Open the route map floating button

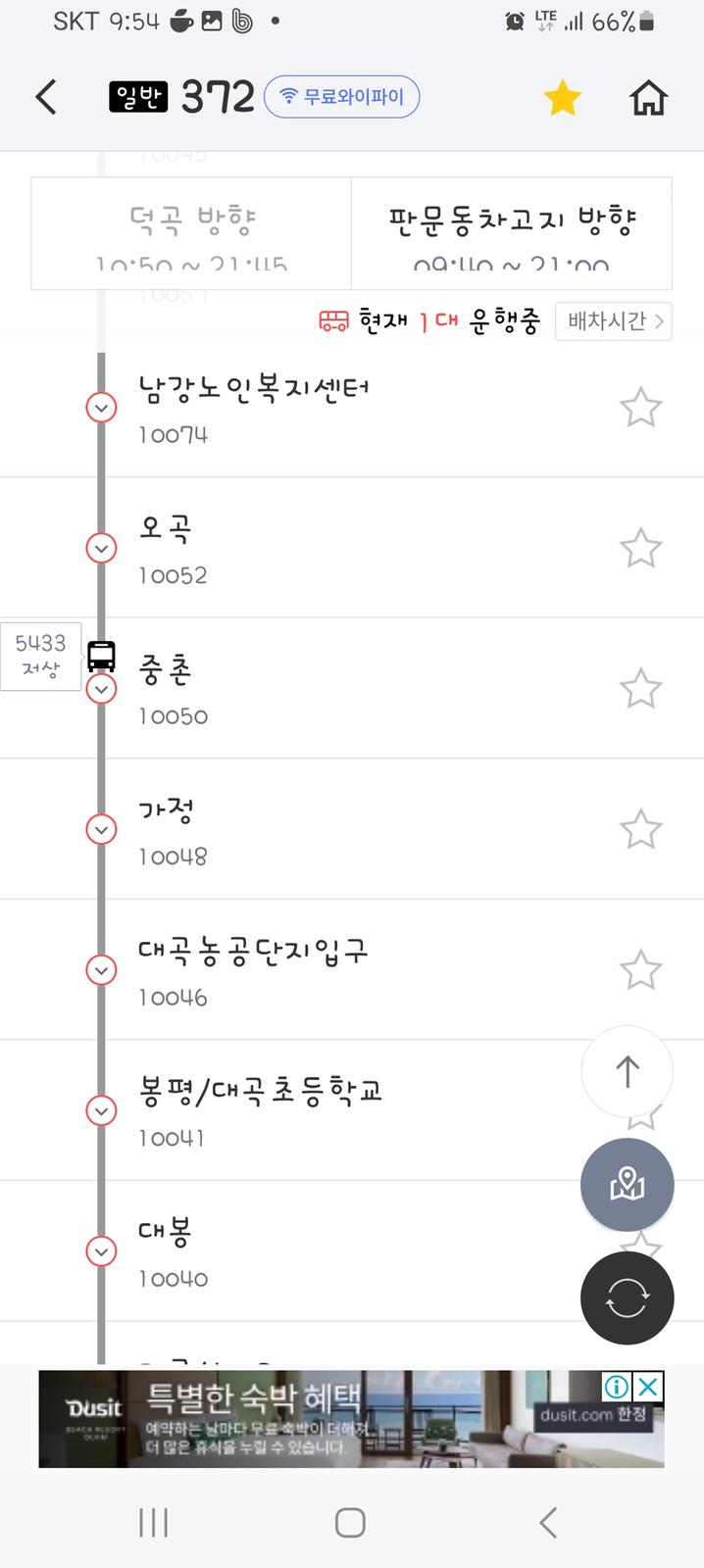coord(628,1185)
